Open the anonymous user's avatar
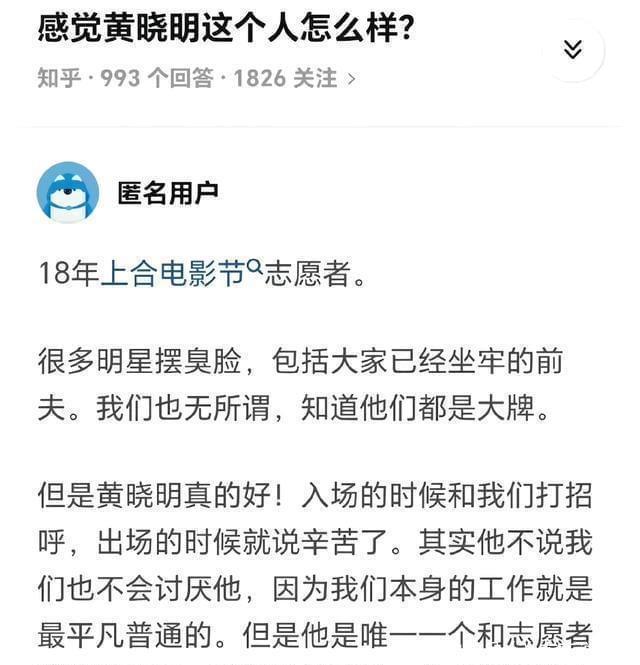 coord(68,192)
